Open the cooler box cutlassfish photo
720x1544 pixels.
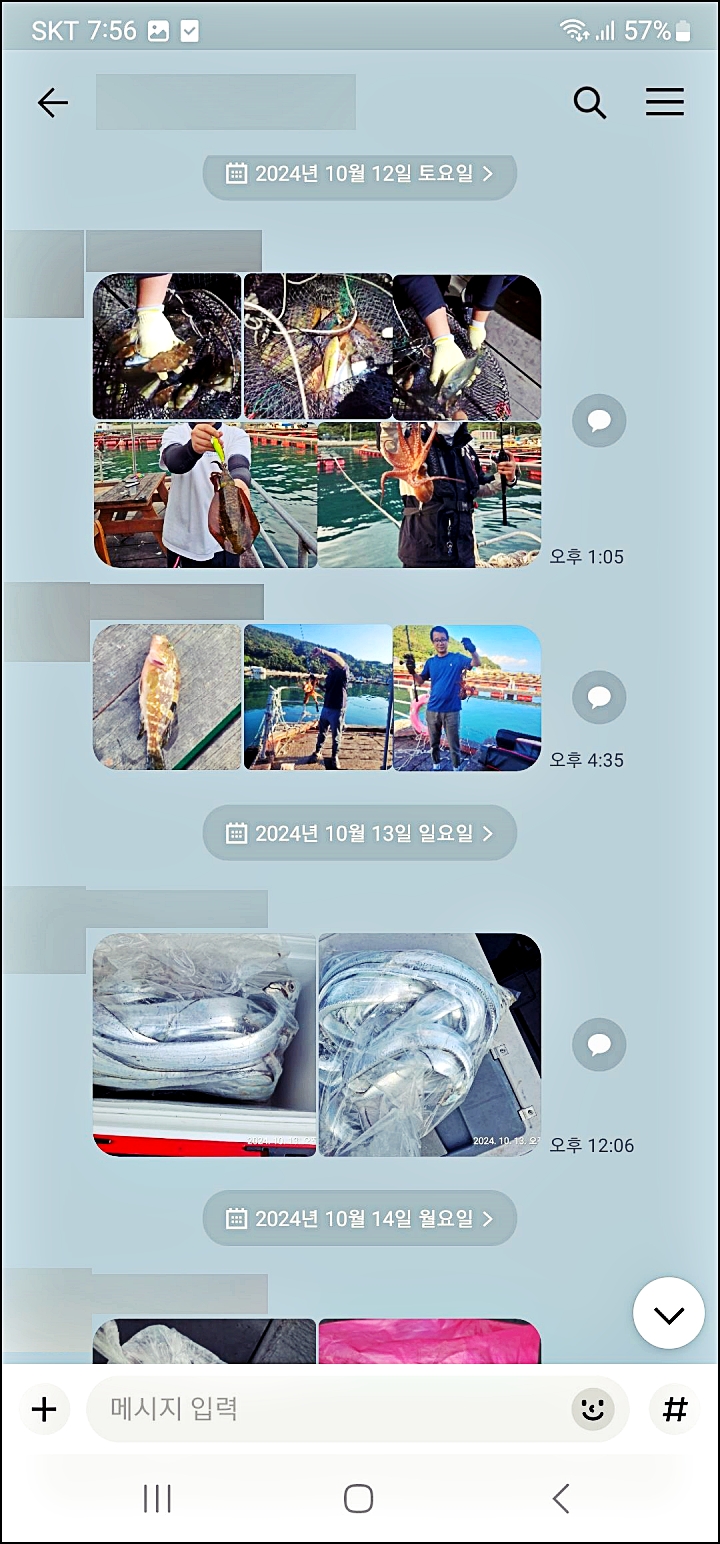[x=205, y=1044]
